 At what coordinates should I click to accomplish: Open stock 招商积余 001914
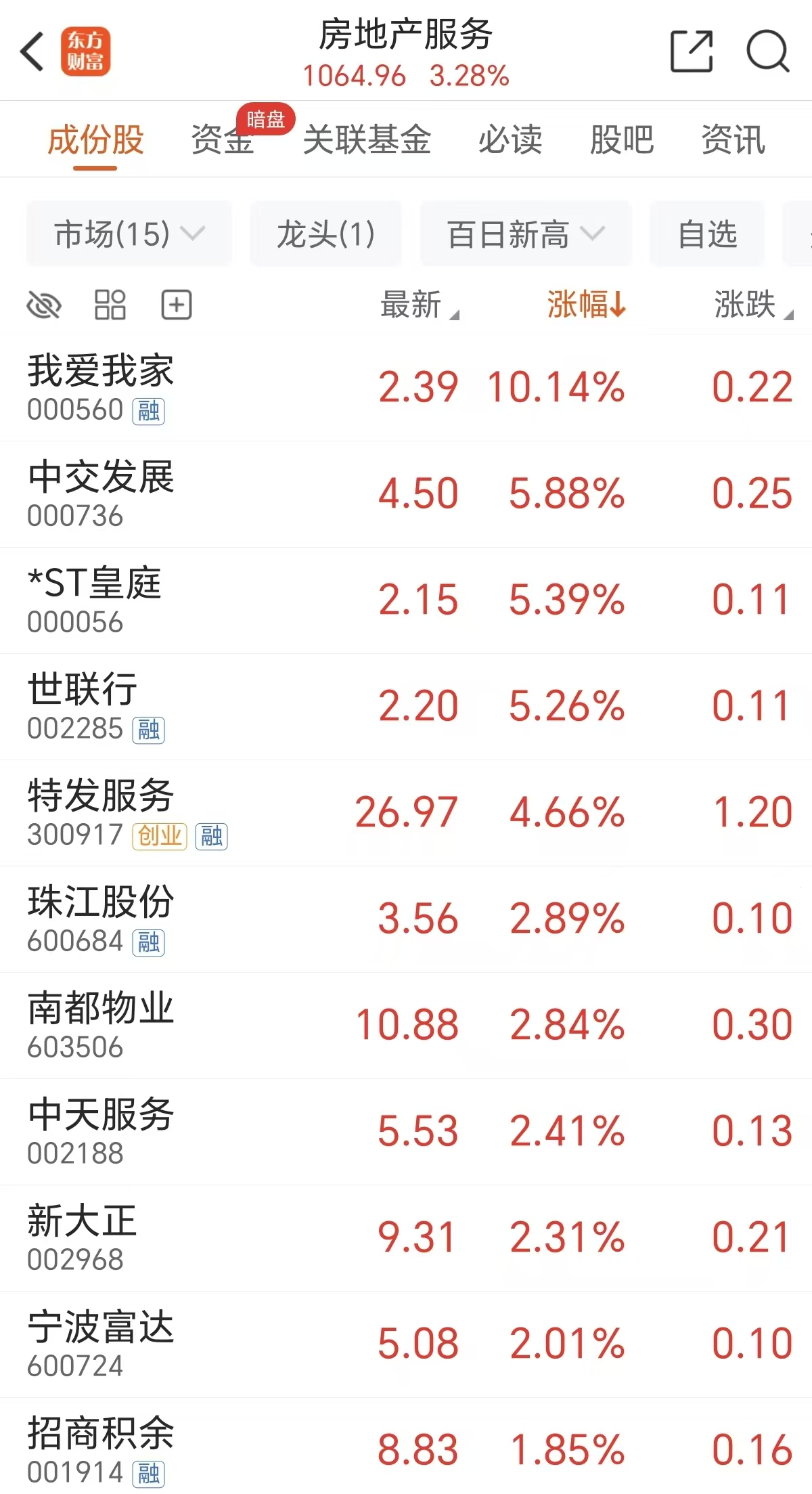point(406,1447)
